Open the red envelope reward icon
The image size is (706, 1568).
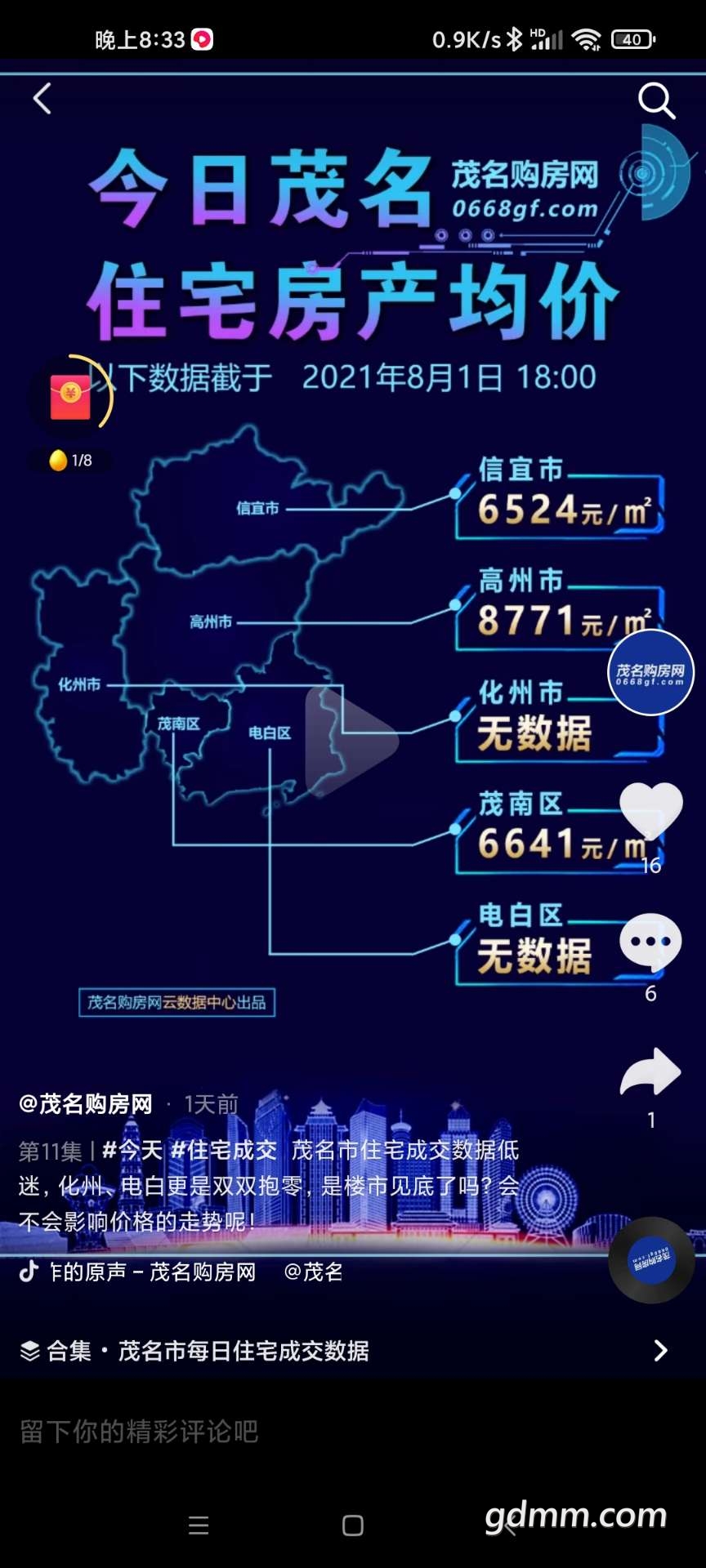[71, 397]
